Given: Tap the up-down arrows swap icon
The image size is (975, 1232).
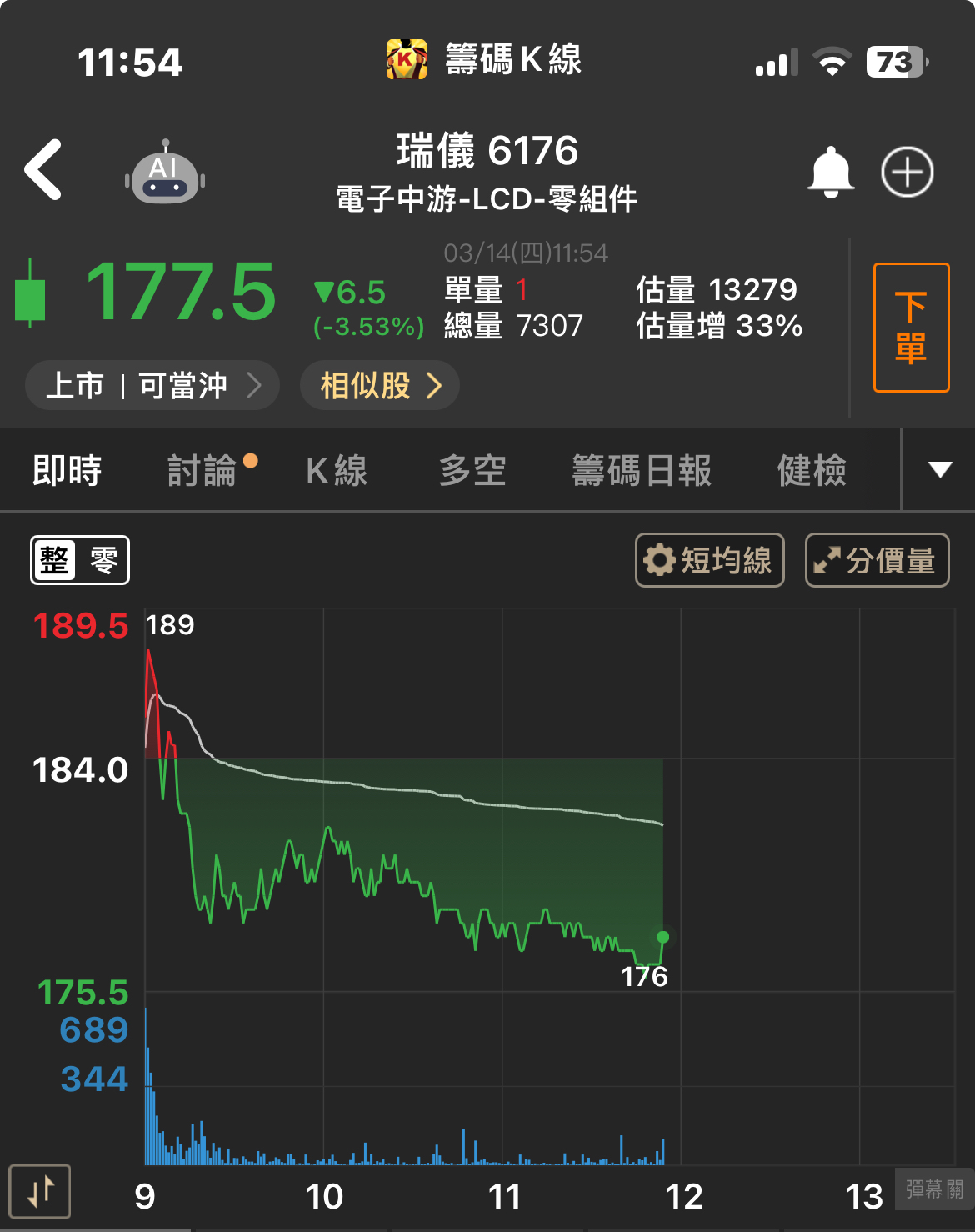Looking at the screenshot, I should 39,1191.
